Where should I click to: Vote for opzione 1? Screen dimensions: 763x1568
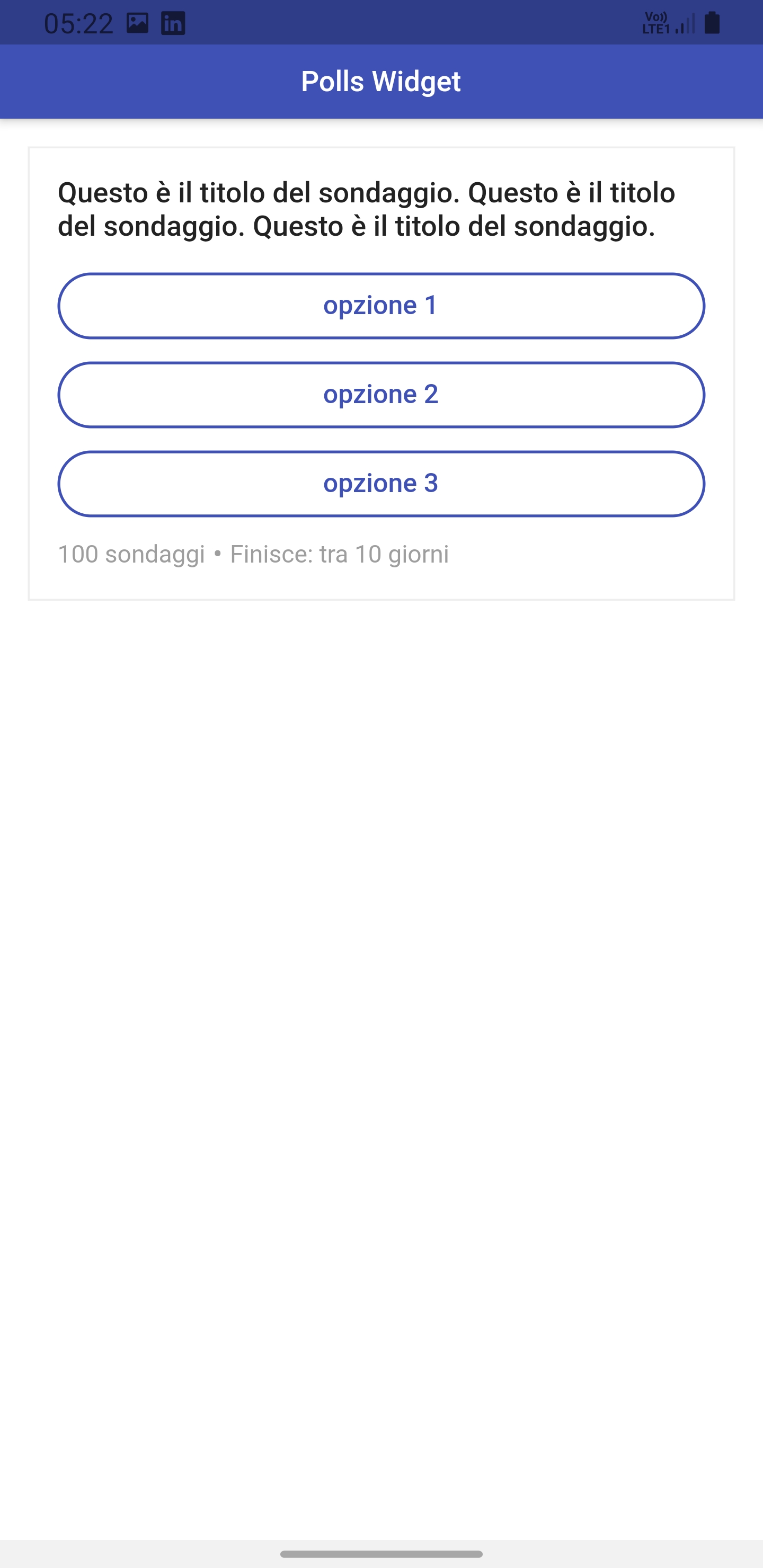point(381,306)
